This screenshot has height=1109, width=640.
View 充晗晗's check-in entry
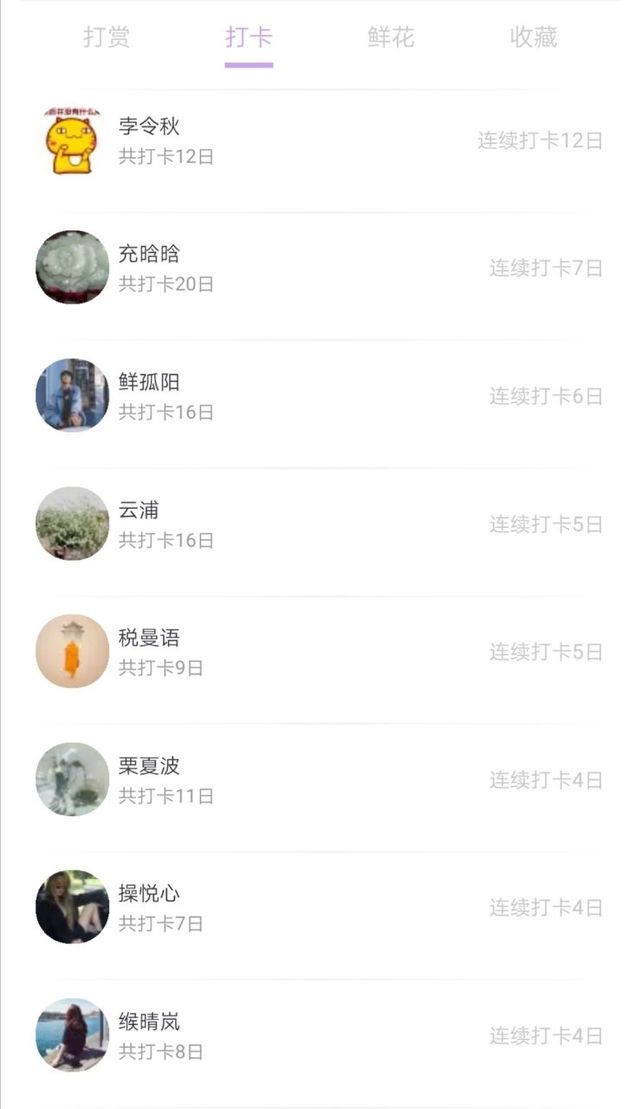320,268
